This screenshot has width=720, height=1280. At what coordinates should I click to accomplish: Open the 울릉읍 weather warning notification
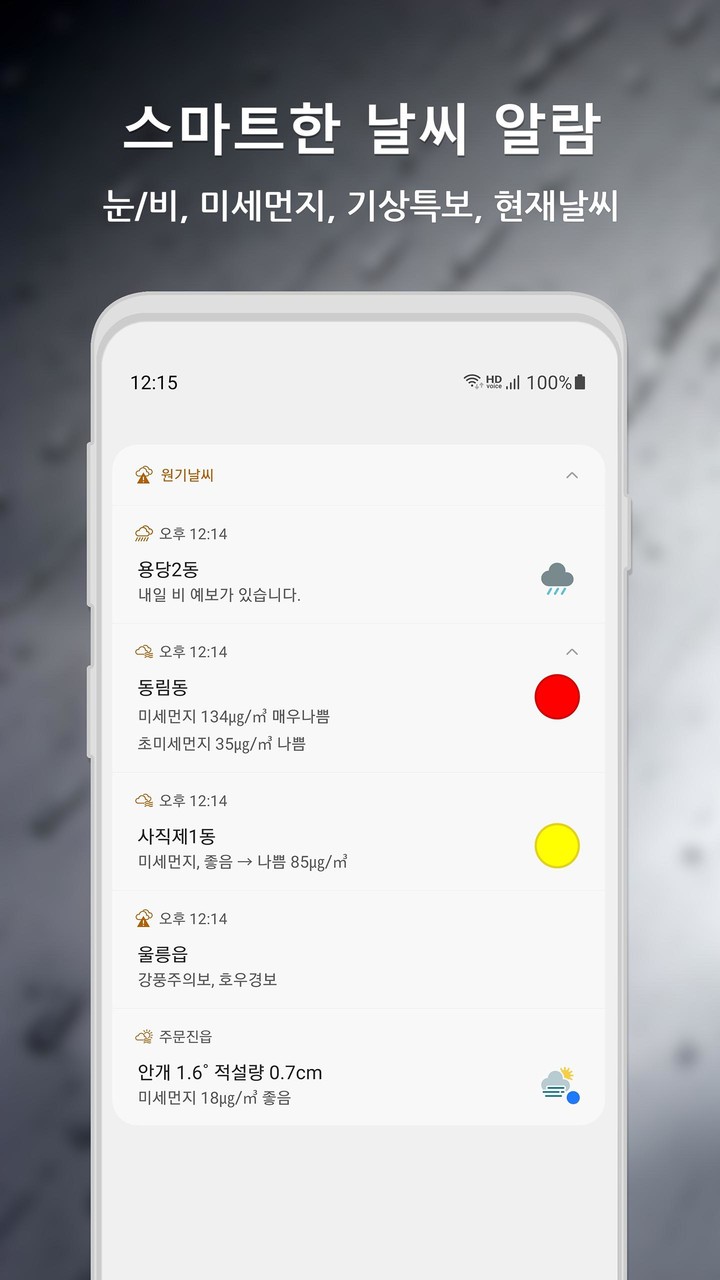coord(300,960)
